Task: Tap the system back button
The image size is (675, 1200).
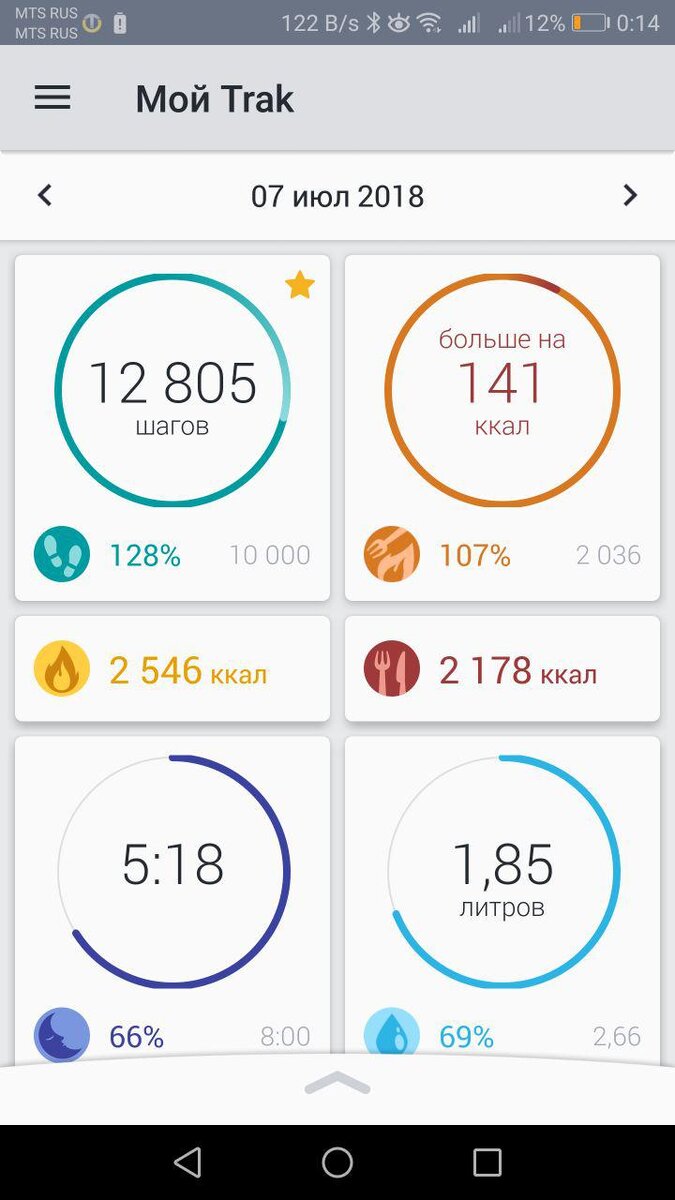Action: [187, 1162]
